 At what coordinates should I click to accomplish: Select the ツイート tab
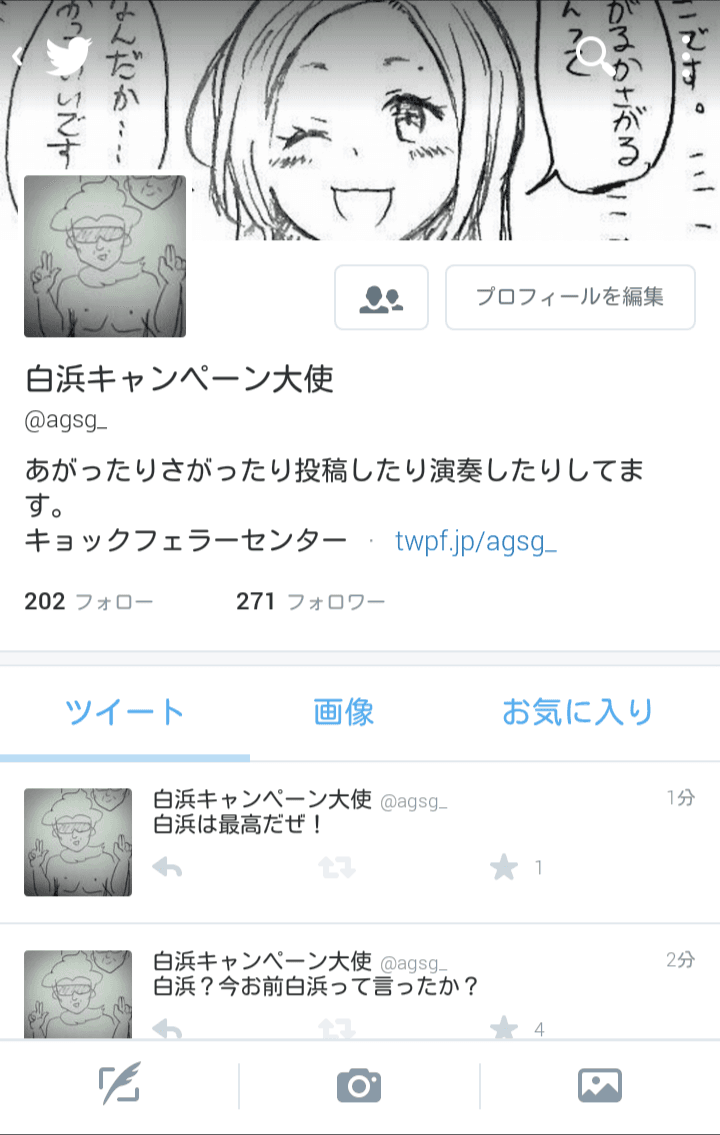click(x=123, y=711)
